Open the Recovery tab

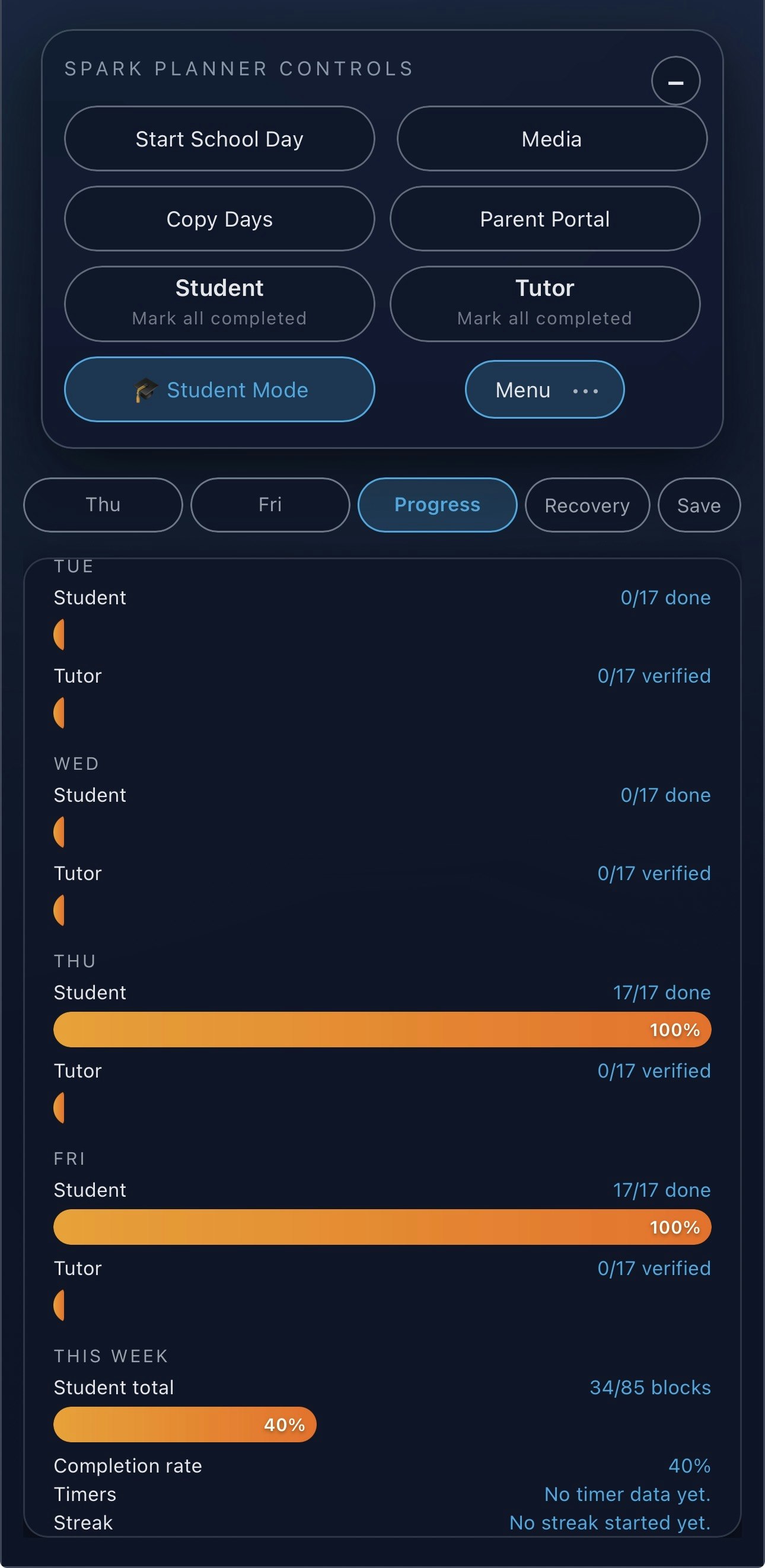[x=587, y=505]
